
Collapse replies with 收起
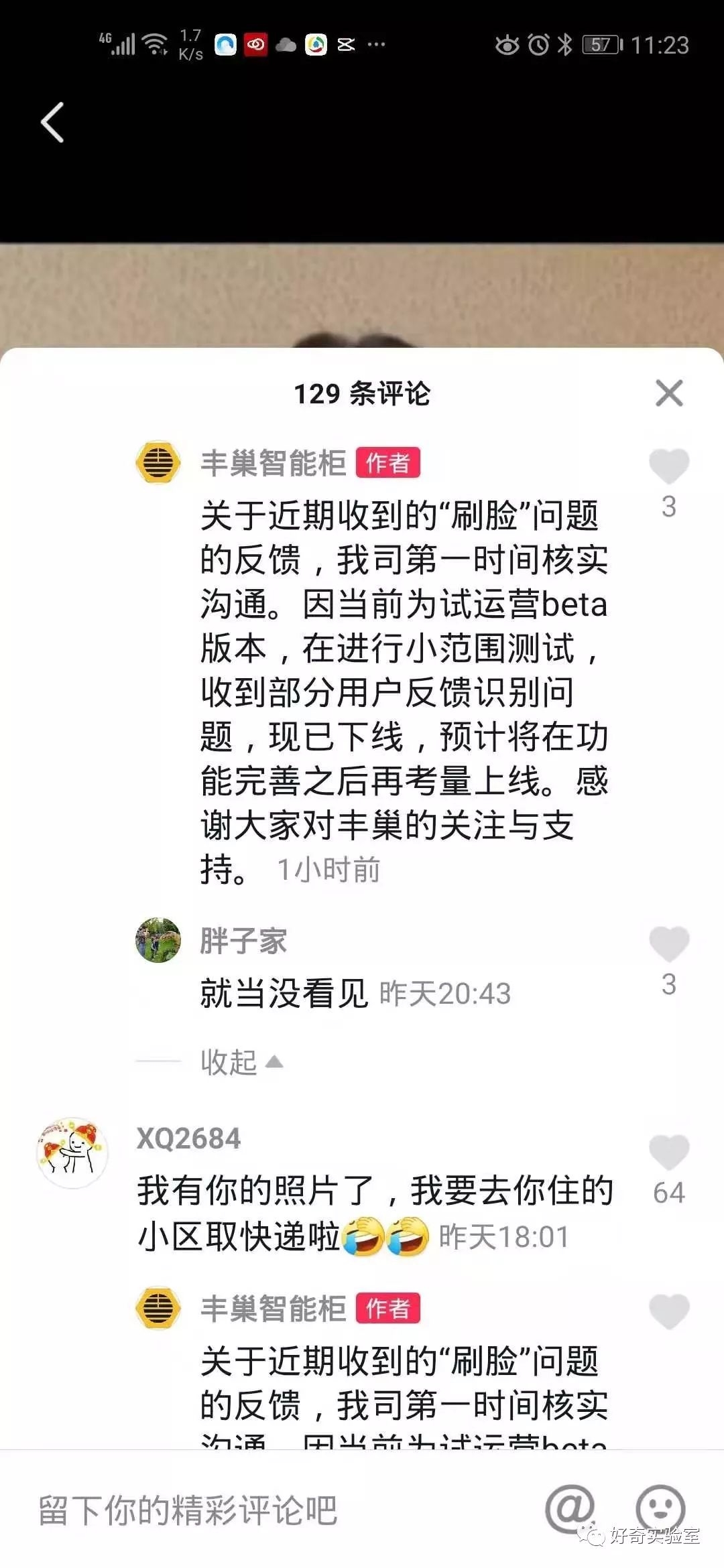click(x=241, y=1062)
